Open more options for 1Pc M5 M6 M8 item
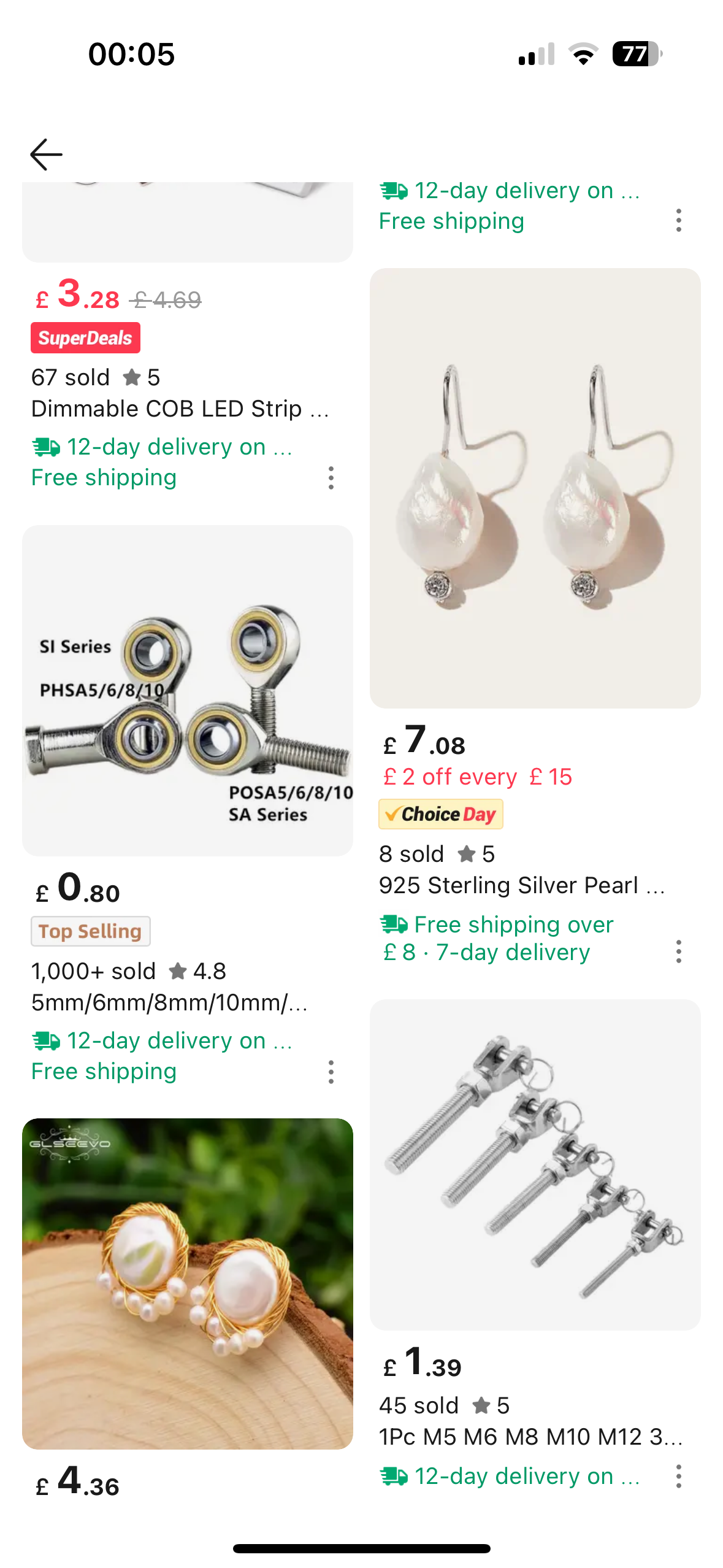The image size is (723, 1568). [678, 1476]
